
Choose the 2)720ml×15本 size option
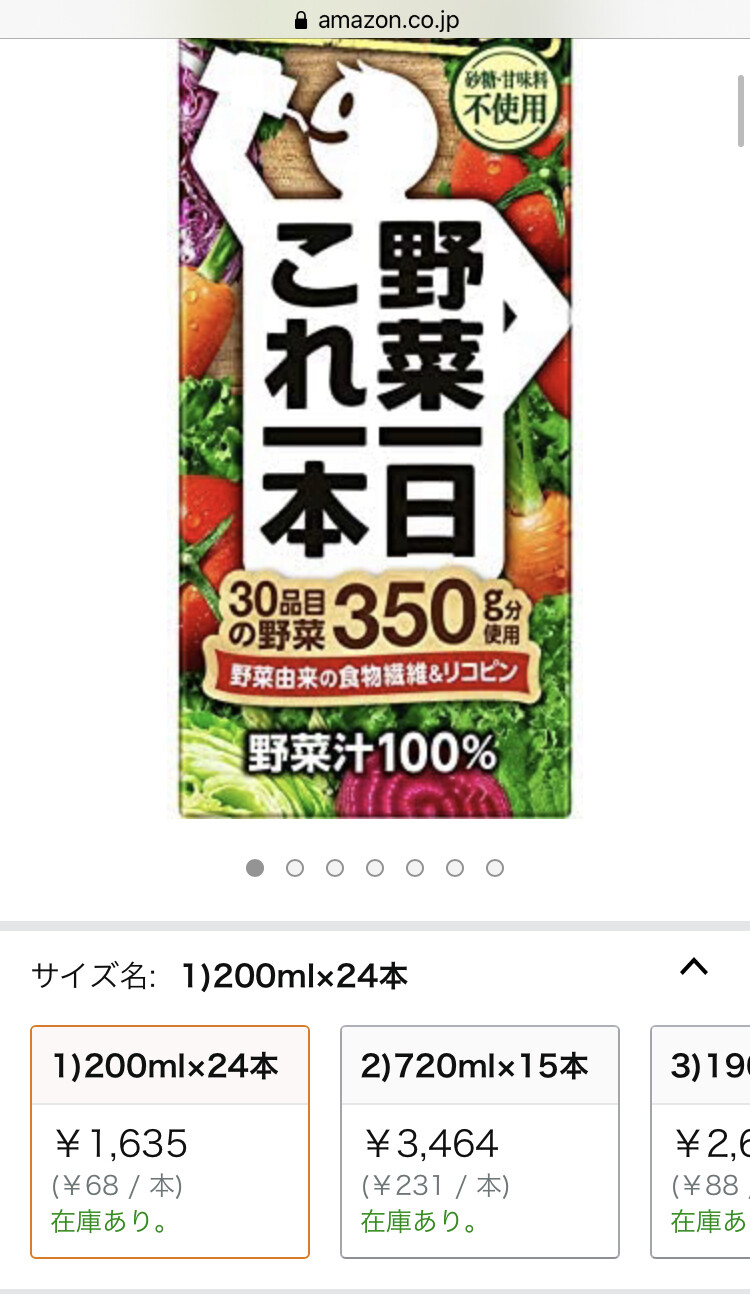pos(479,1141)
